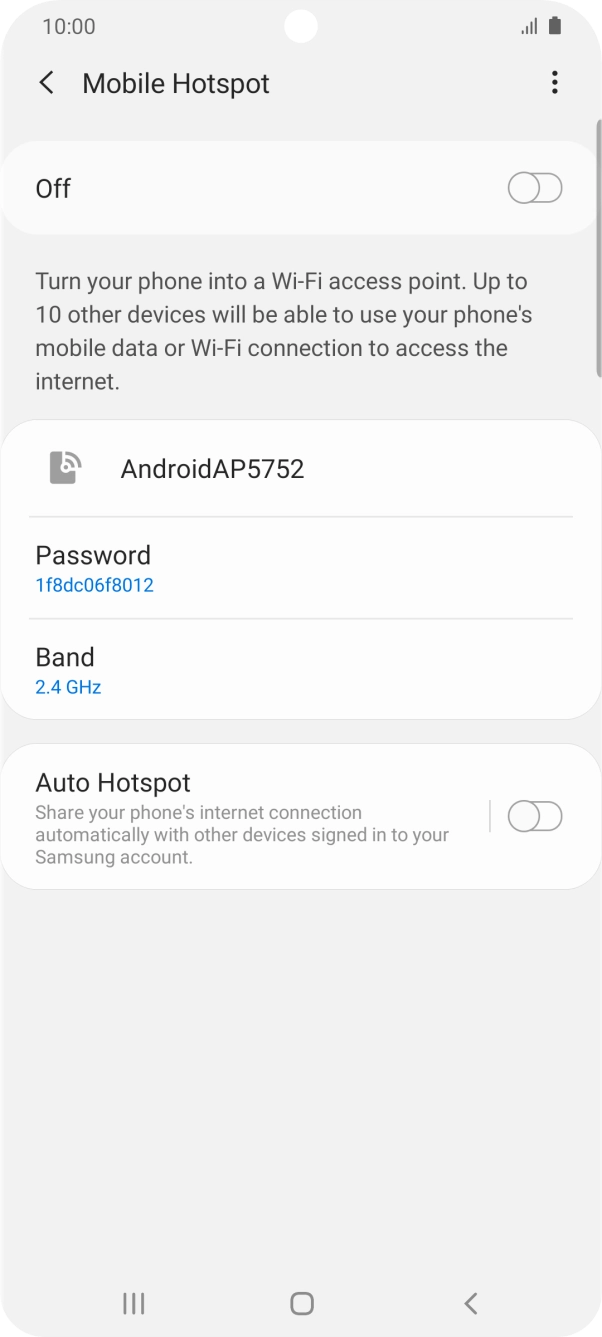Open recent apps from navigation bar
Image resolution: width=602 pixels, height=1337 pixels.
coord(133,1303)
